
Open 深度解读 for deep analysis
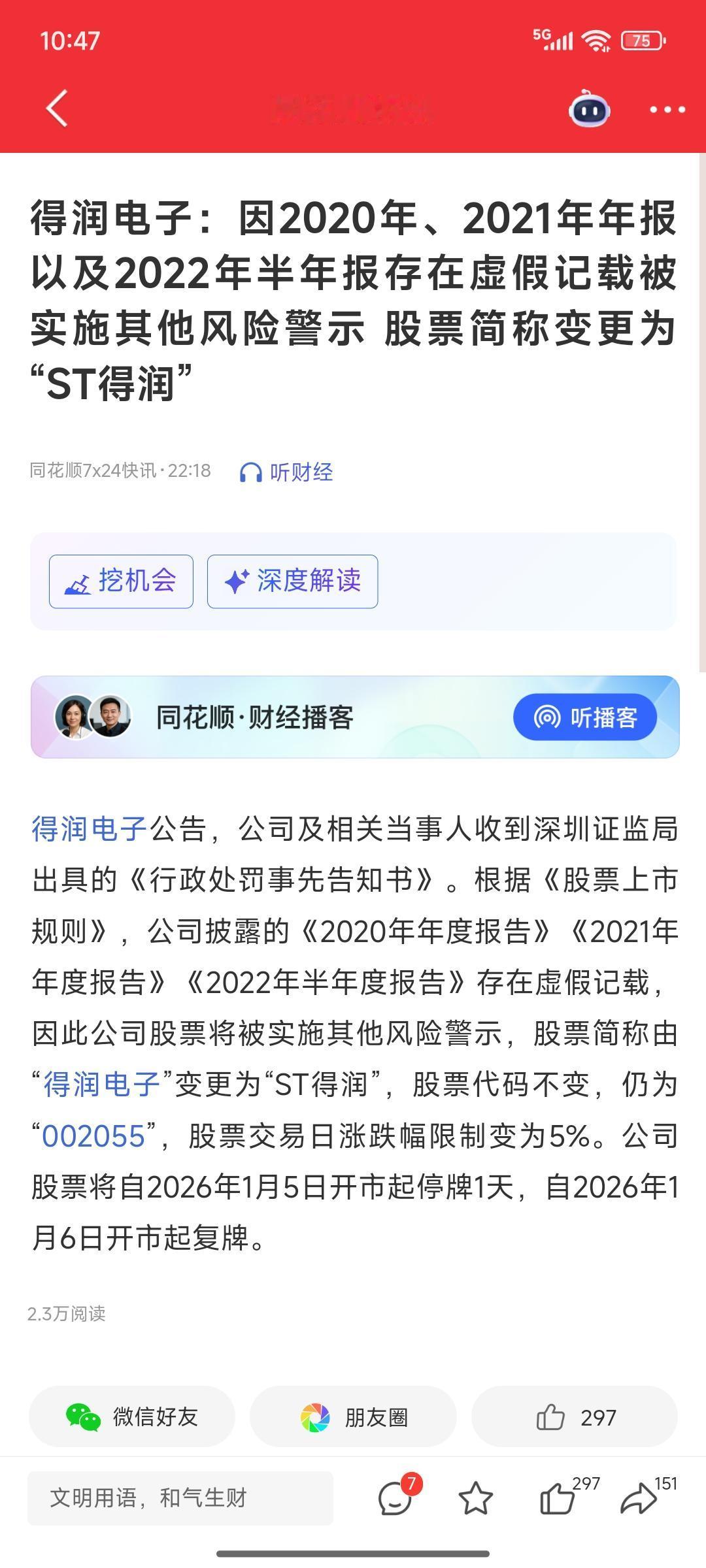292,582
